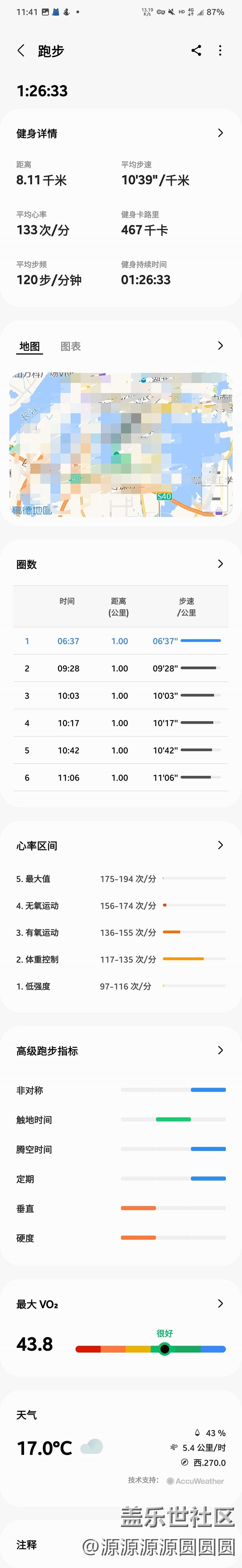
Task: View full 圈数 lap details
Action: click(220, 564)
